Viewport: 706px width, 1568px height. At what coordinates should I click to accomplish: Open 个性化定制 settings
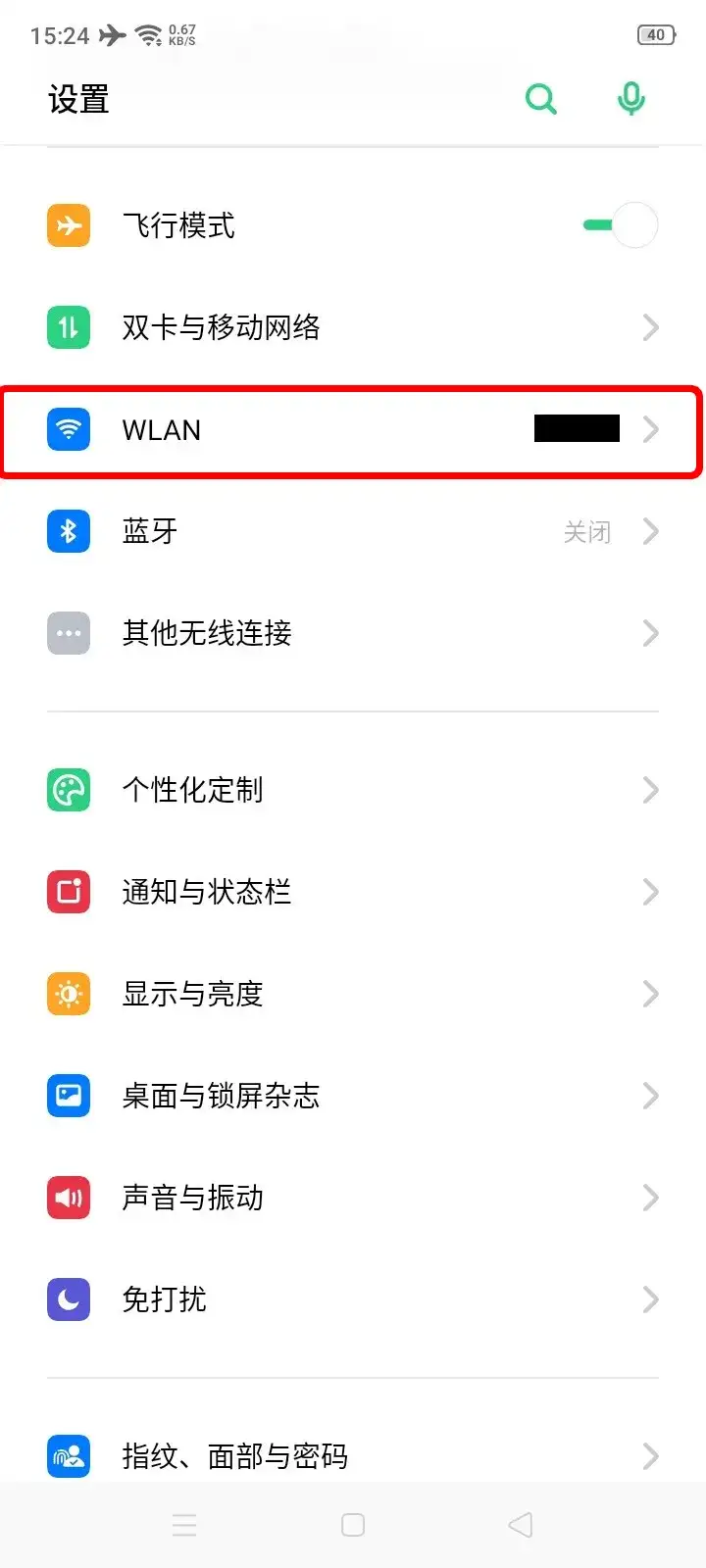(353, 790)
